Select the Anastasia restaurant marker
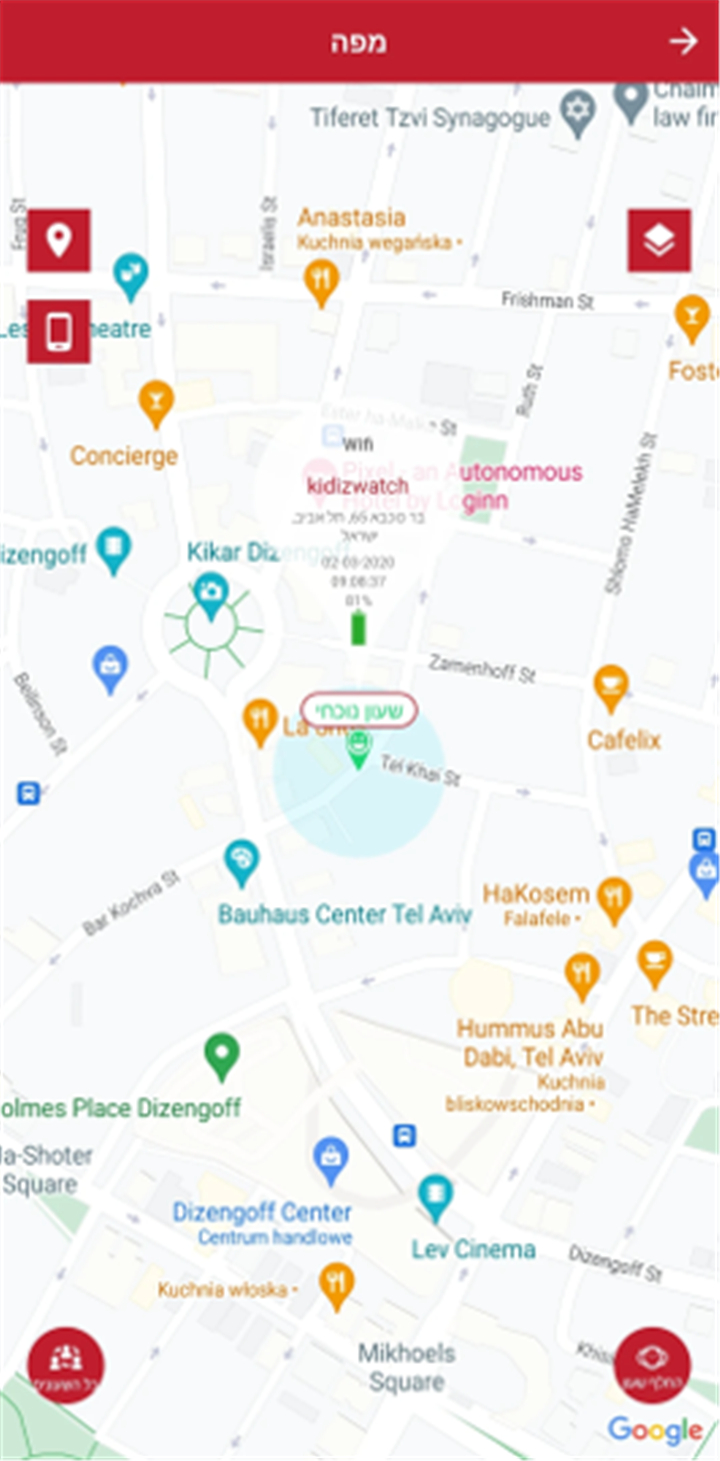The width and height of the screenshot is (720, 1461). 321,284
